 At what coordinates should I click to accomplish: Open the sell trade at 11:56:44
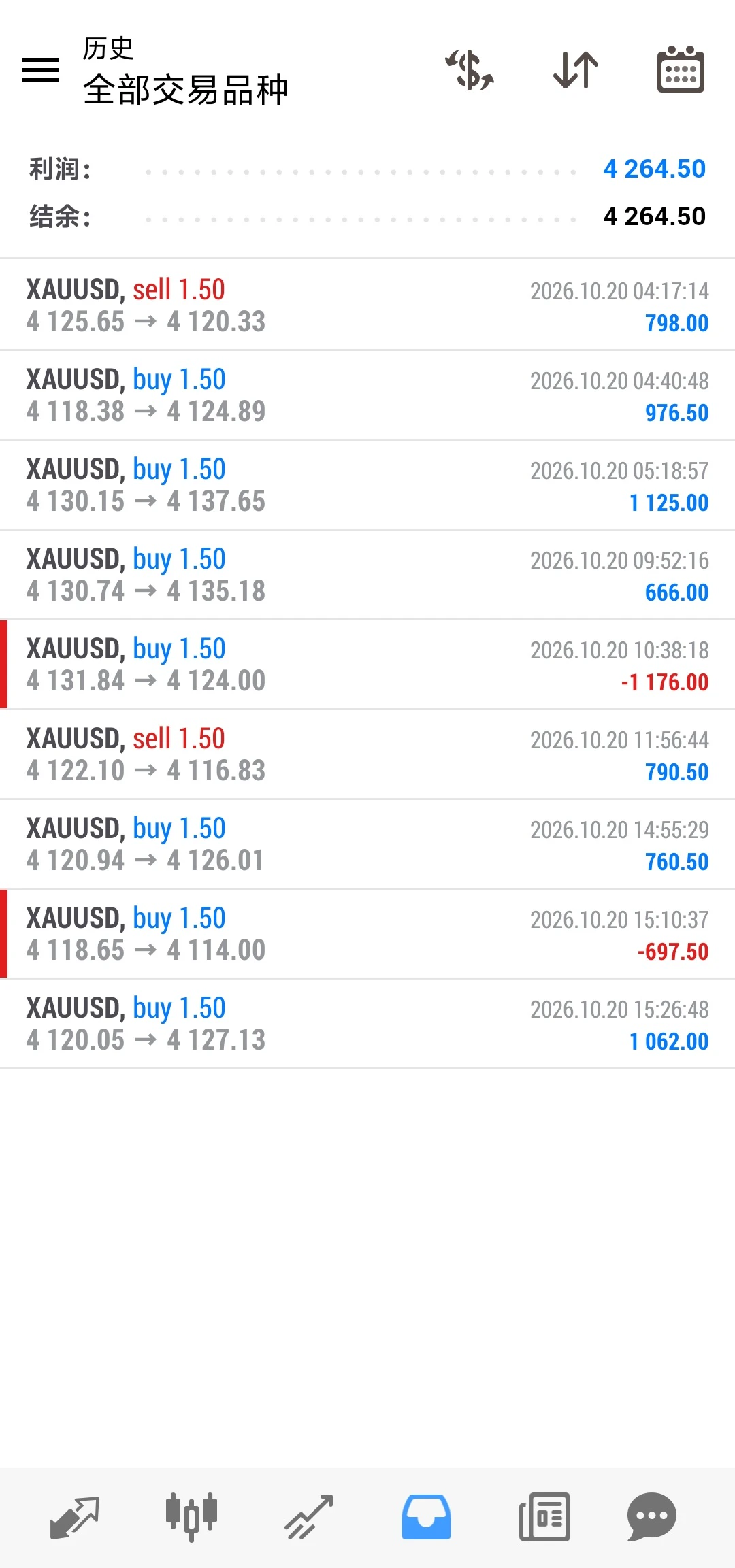pyautogui.click(x=367, y=754)
